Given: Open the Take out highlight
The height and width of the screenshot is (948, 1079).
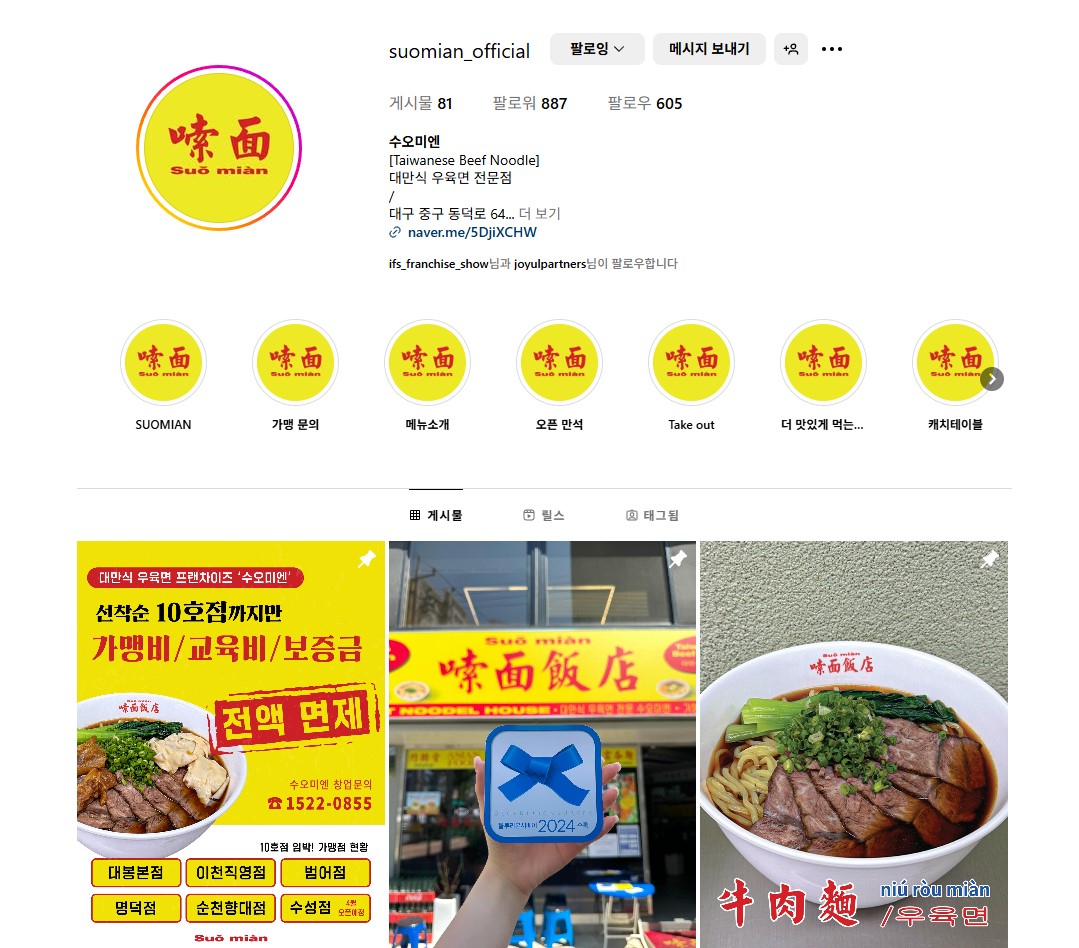Looking at the screenshot, I should (691, 362).
